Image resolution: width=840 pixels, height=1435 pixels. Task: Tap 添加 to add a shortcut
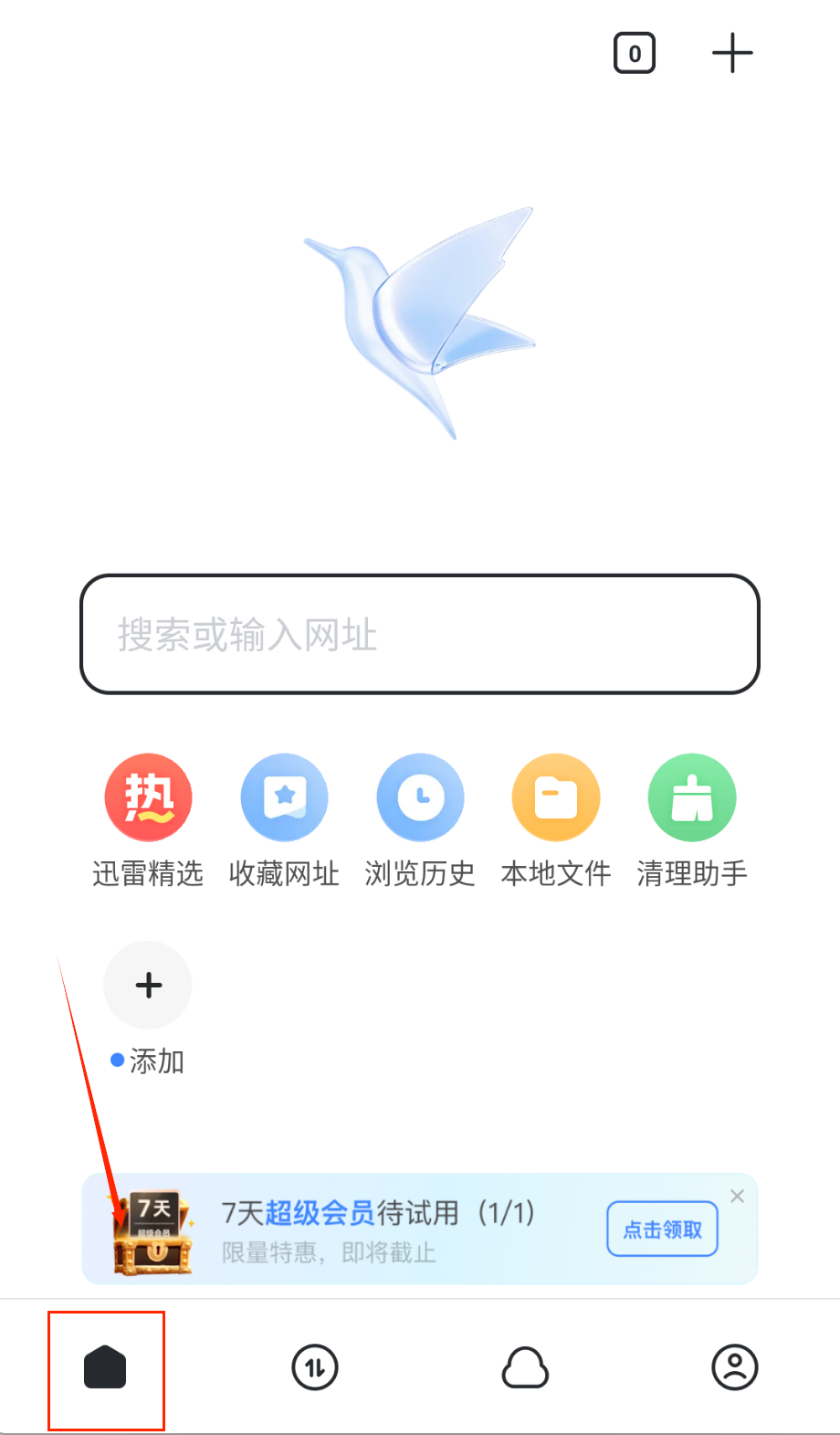[148, 986]
